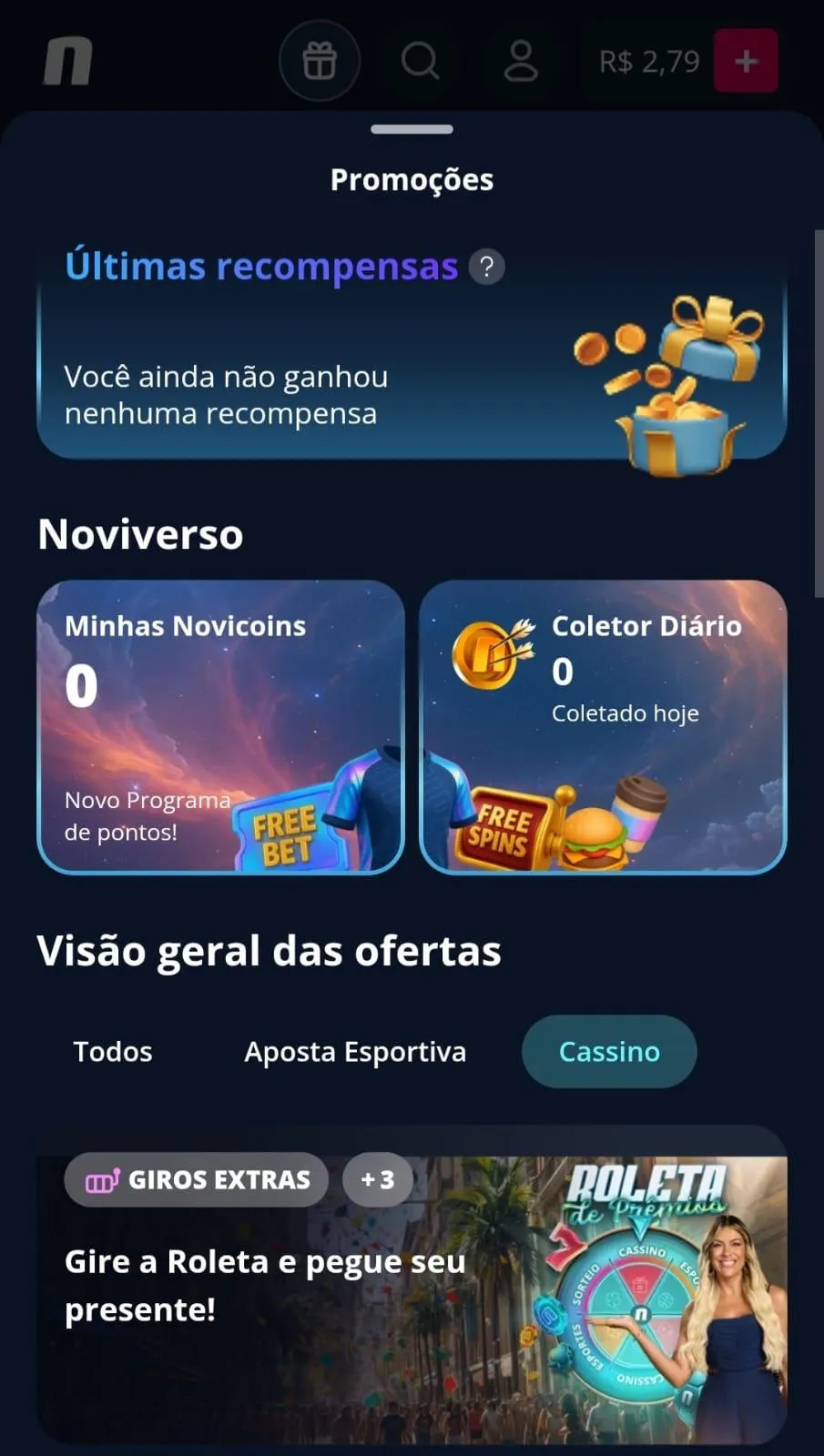Click the Novibet logo
This screenshot has width=824, height=1456.
point(66,60)
